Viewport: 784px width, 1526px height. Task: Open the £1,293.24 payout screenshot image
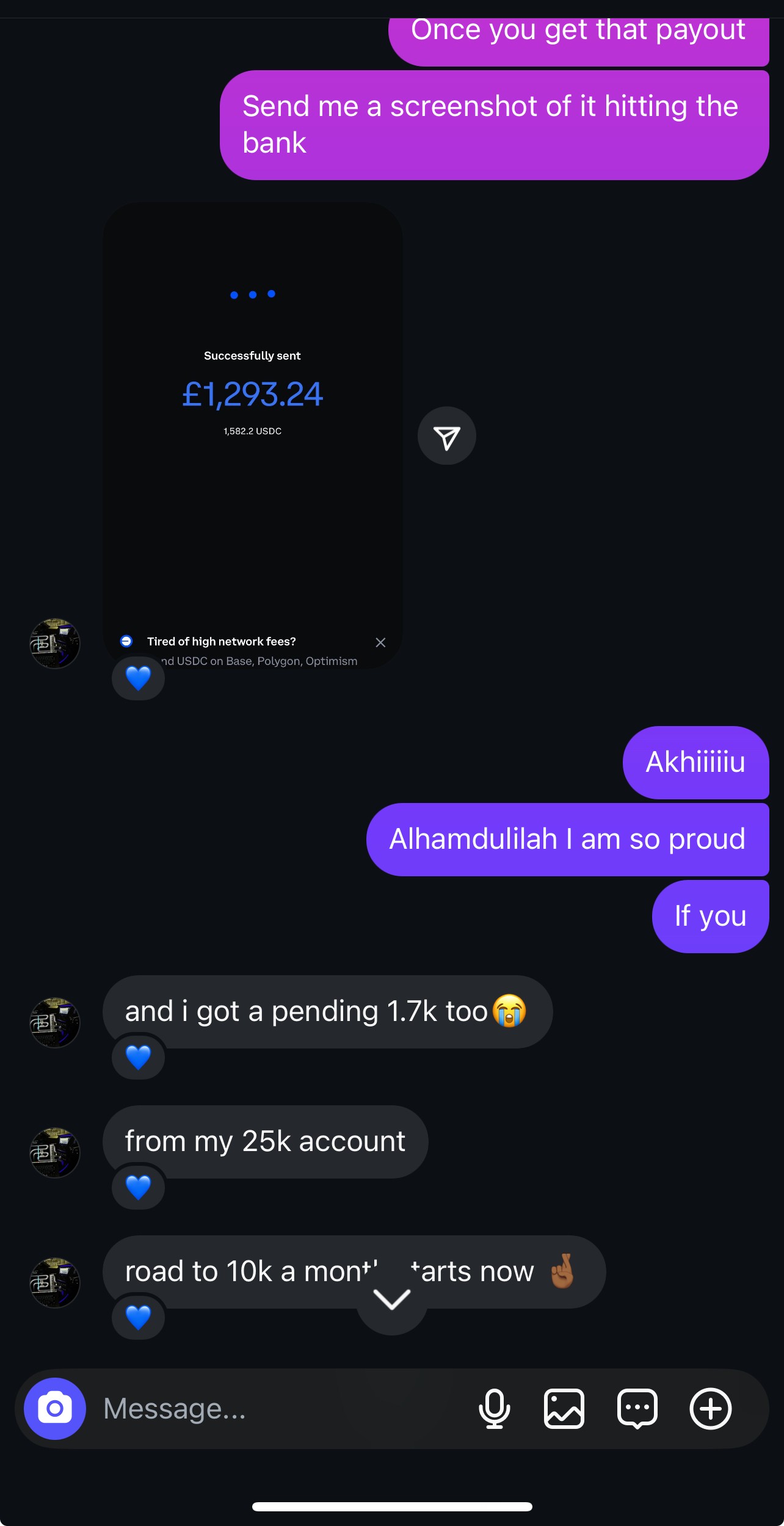253,427
